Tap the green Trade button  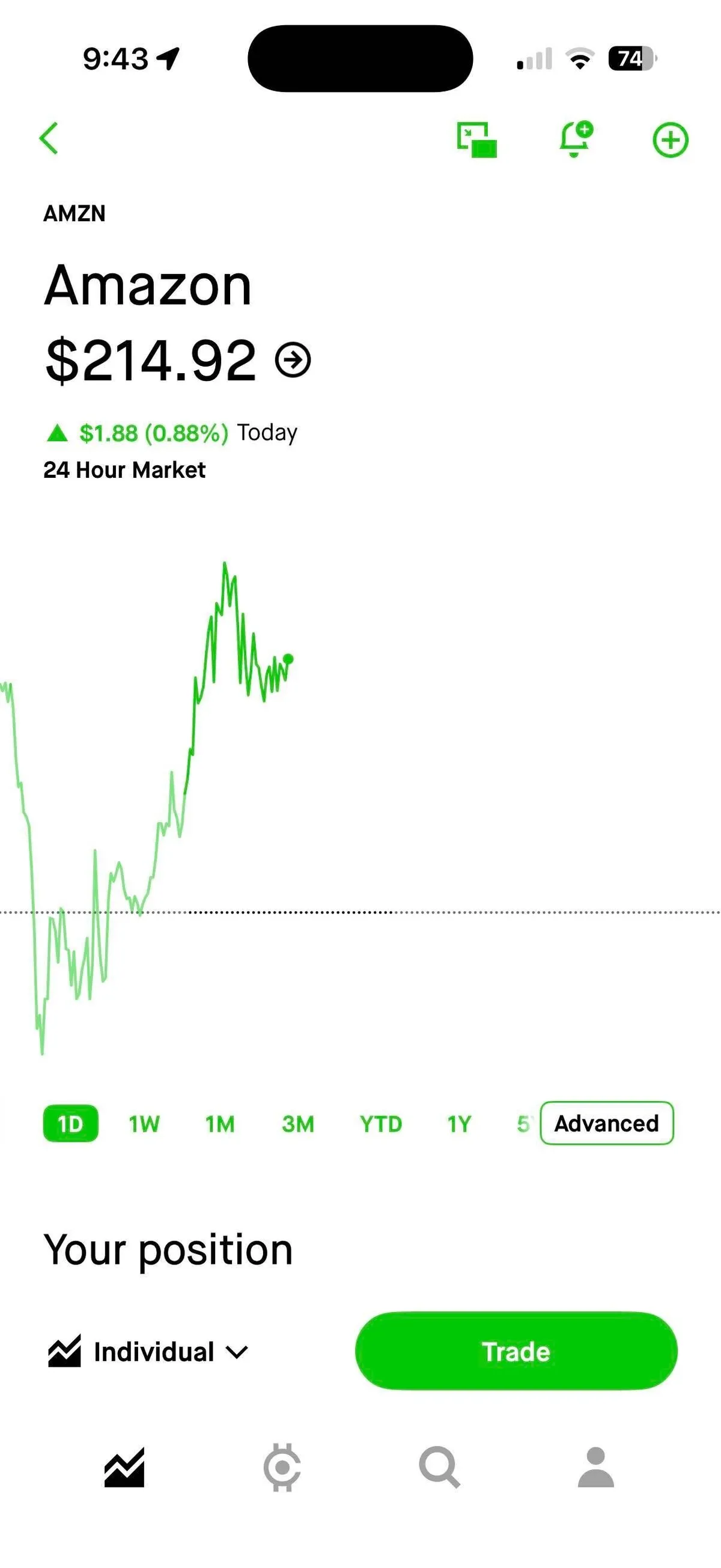(516, 1351)
